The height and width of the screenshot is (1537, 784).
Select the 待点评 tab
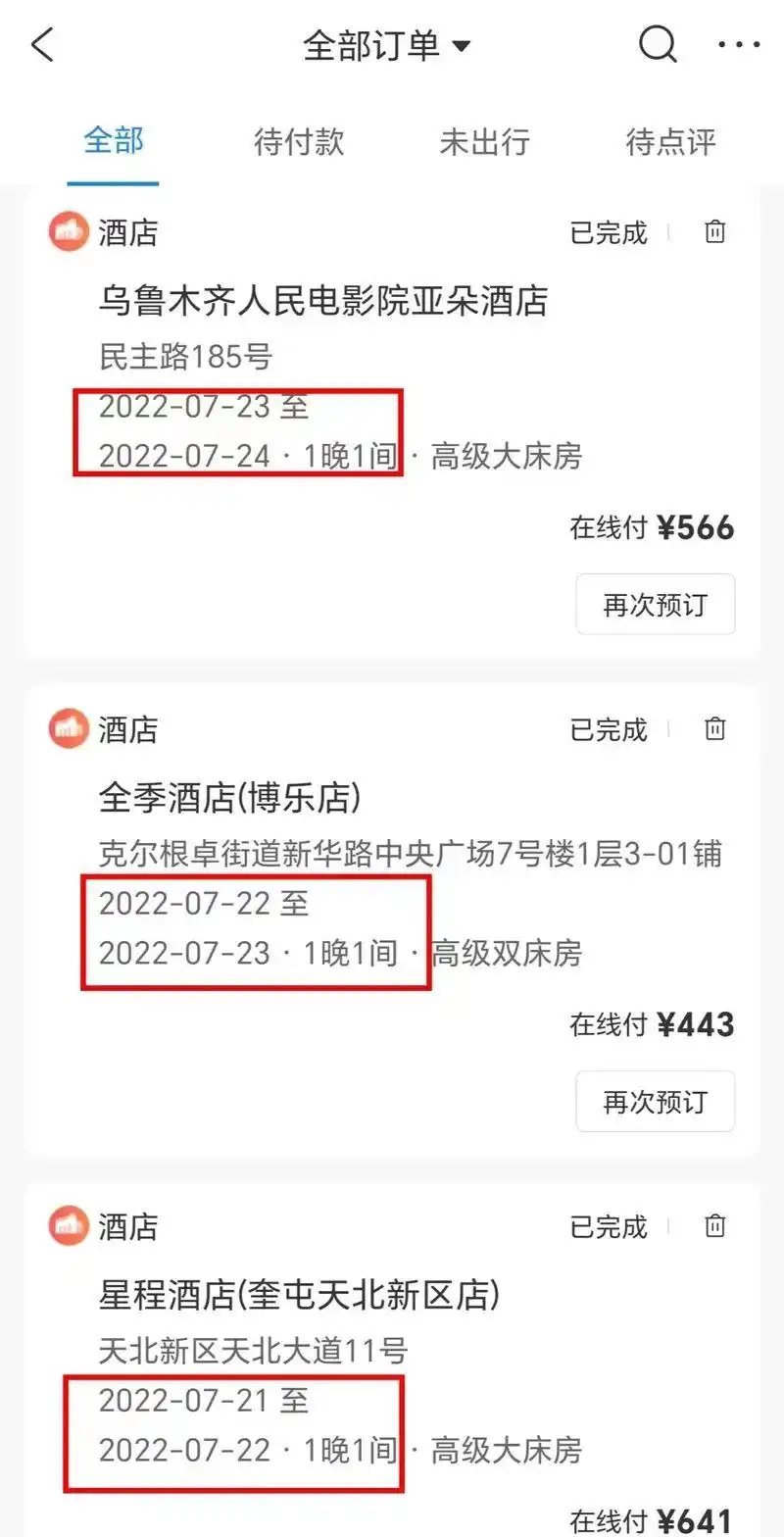click(x=670, y=143)
